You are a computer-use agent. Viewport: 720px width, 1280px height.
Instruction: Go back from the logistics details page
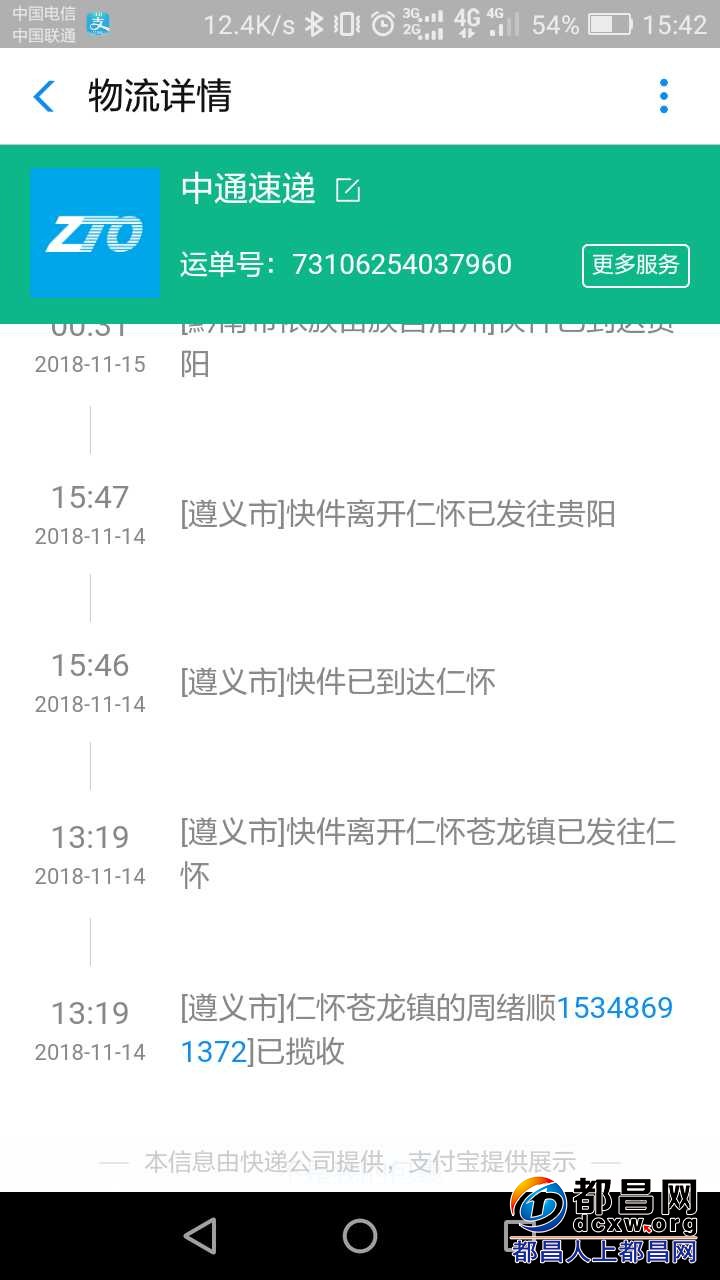44,97
